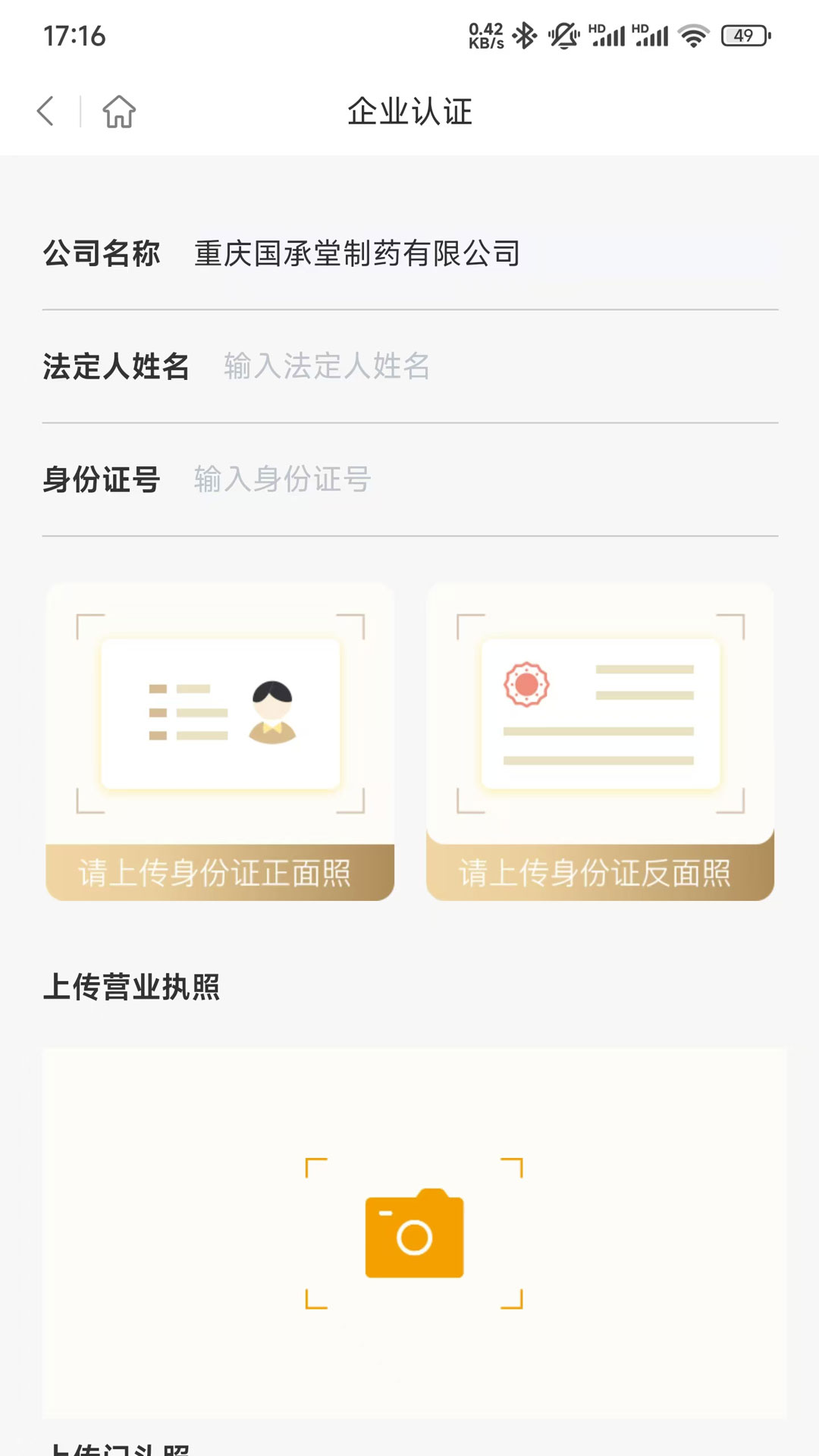Viewport: 819px width, 1456px height.
Task: Upload the ID card front photo 身份证正面照
Action: [x=220, y=742]
